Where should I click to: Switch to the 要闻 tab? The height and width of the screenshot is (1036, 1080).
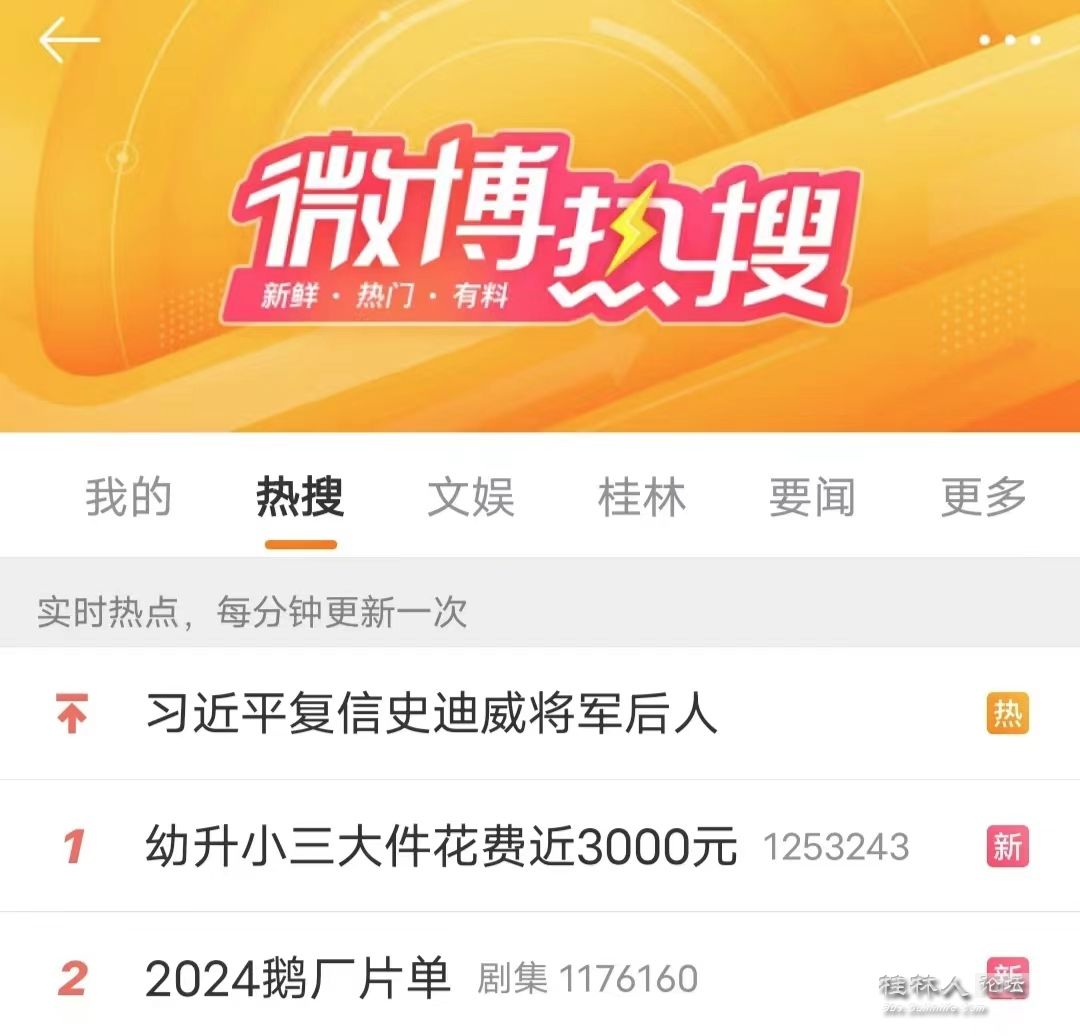[x=812, y=497]
